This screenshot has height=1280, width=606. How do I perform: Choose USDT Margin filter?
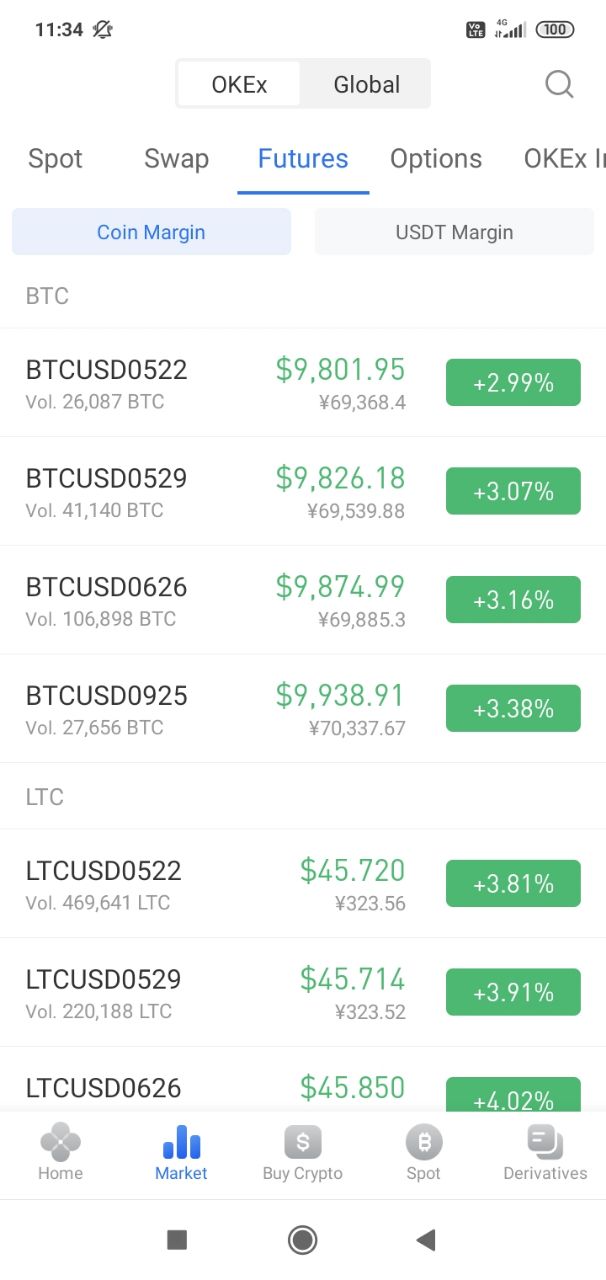454,232
